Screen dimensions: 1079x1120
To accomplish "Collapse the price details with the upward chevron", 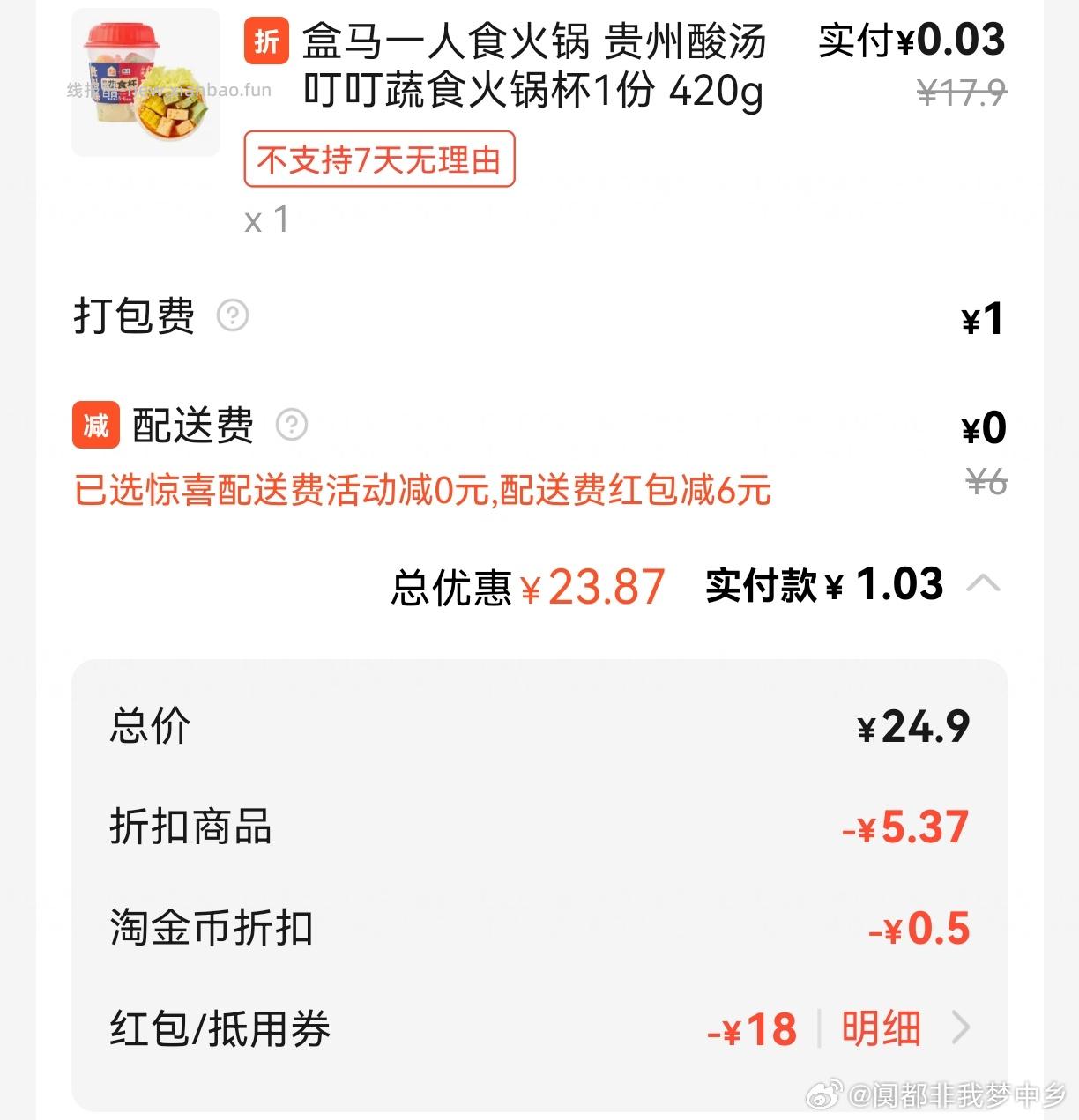I will (x=983, y=584).
